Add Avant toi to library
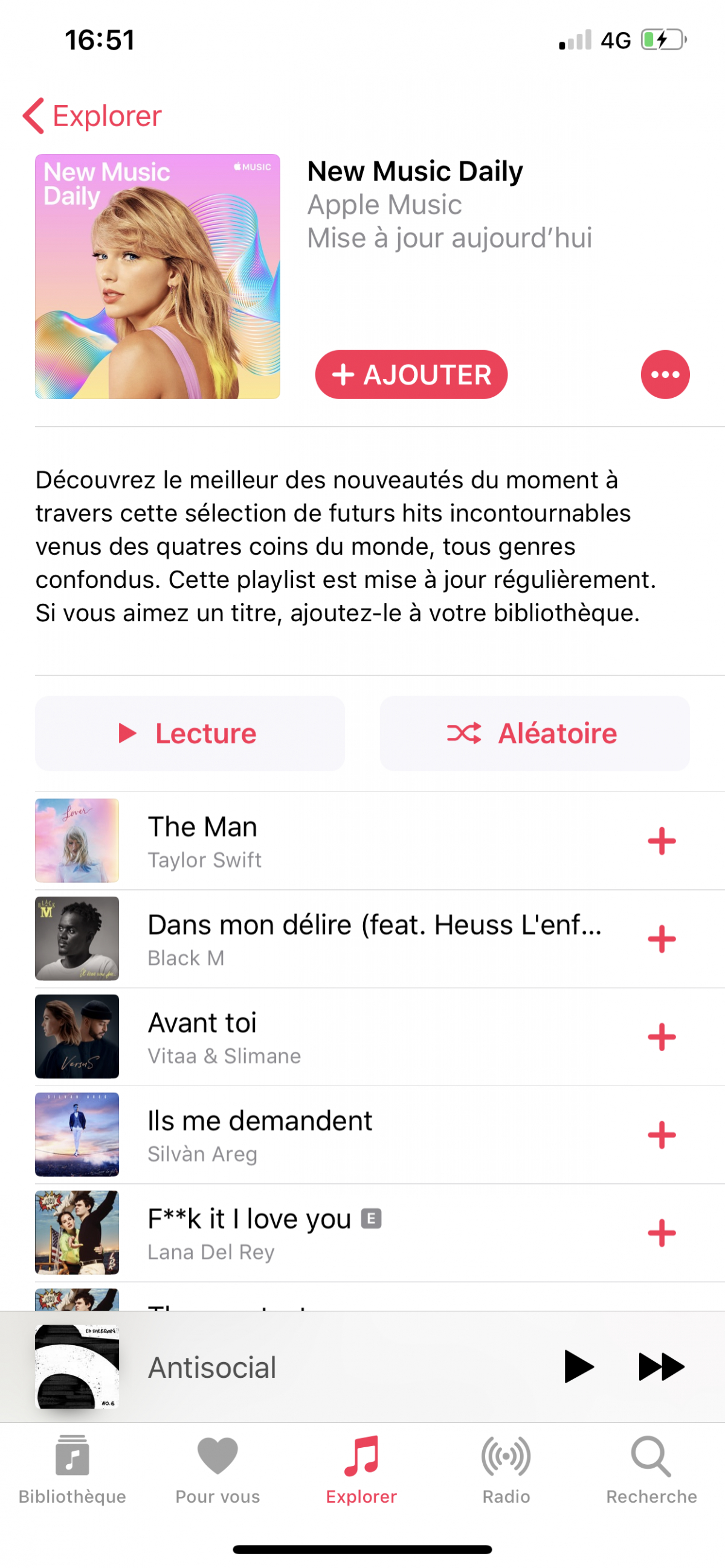 [x=662, y=1037]
